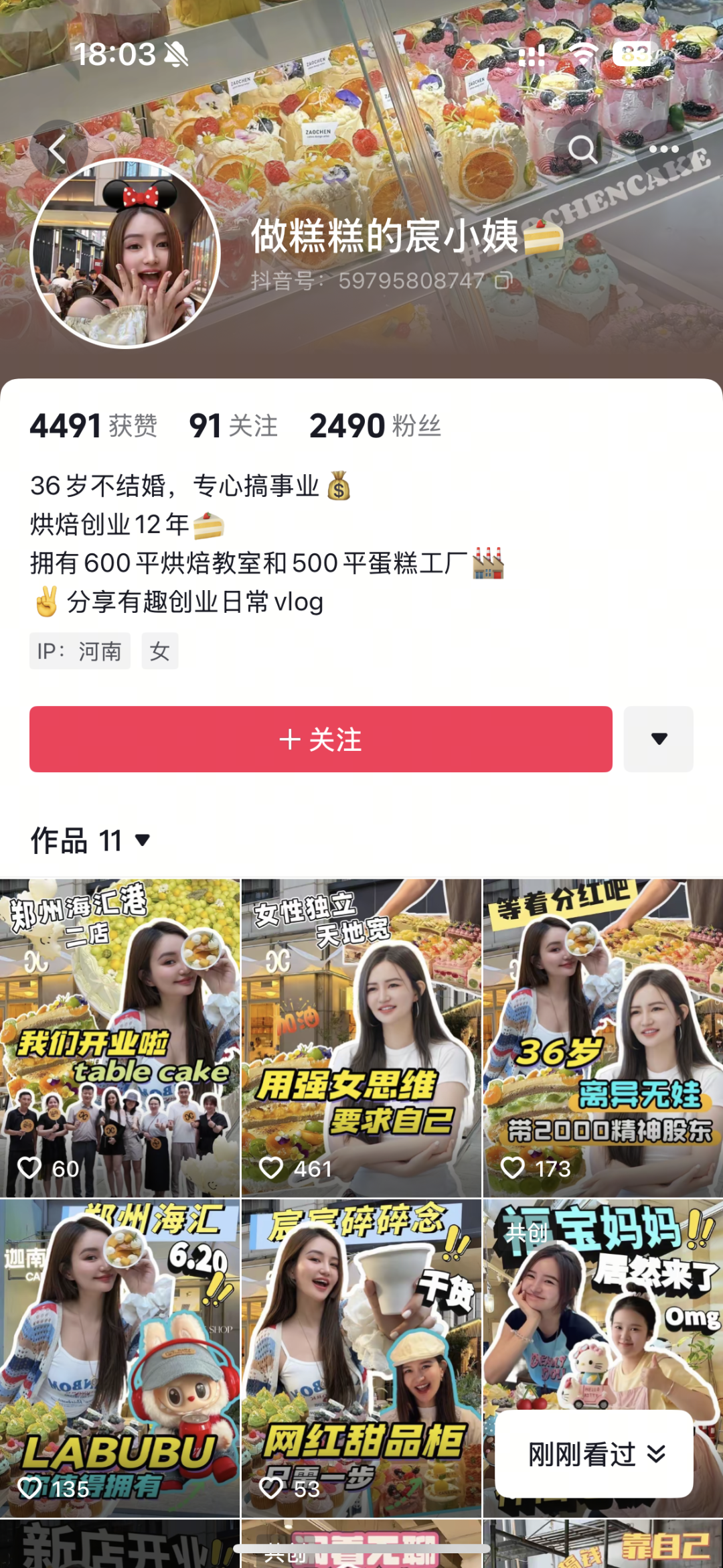Image resolution: width=723 pixels, height=1568 pixels.
Task: Open the 靠自己 video tile
Action: coord(603,1545)
